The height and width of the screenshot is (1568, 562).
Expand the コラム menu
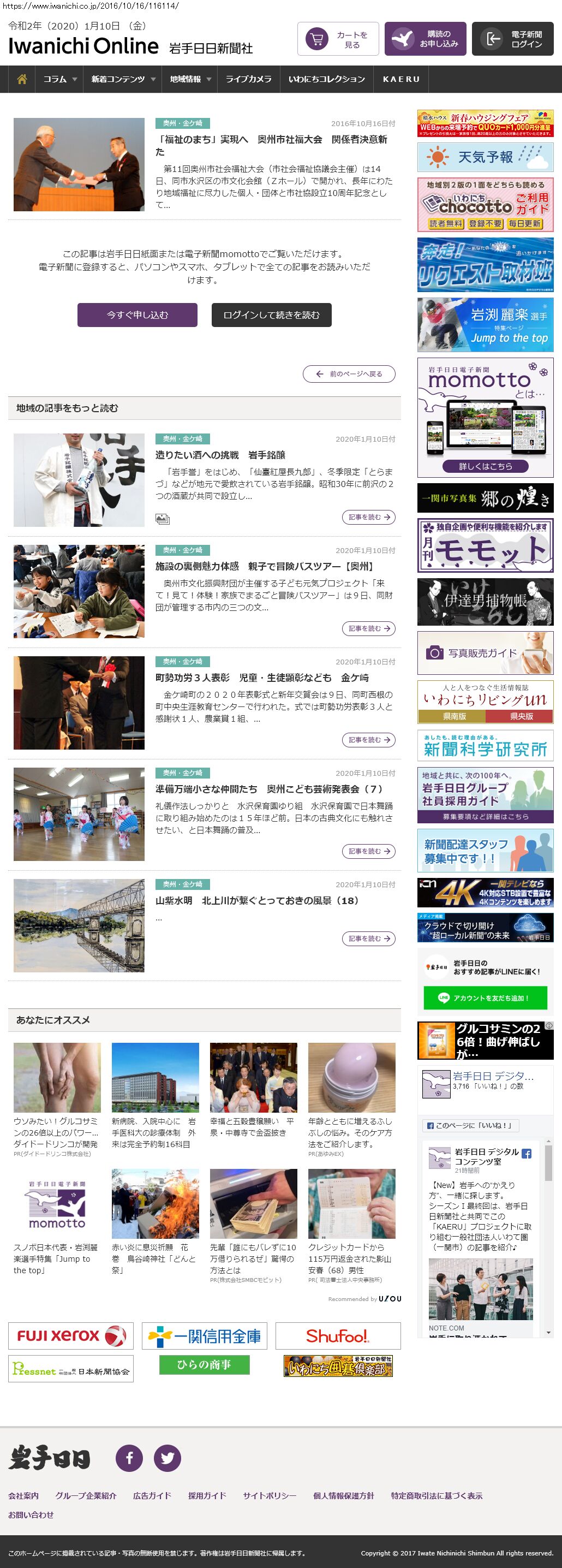click(x=59, y=79)
